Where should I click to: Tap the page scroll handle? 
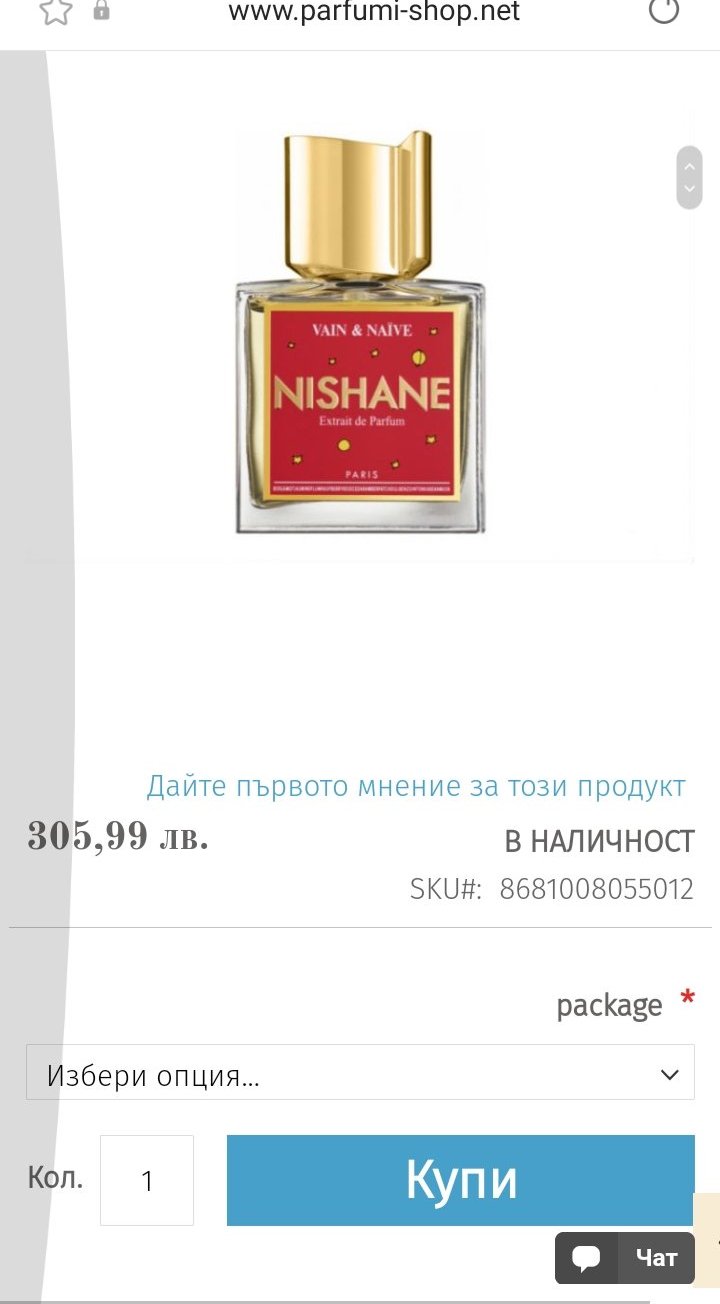[689, 177]
